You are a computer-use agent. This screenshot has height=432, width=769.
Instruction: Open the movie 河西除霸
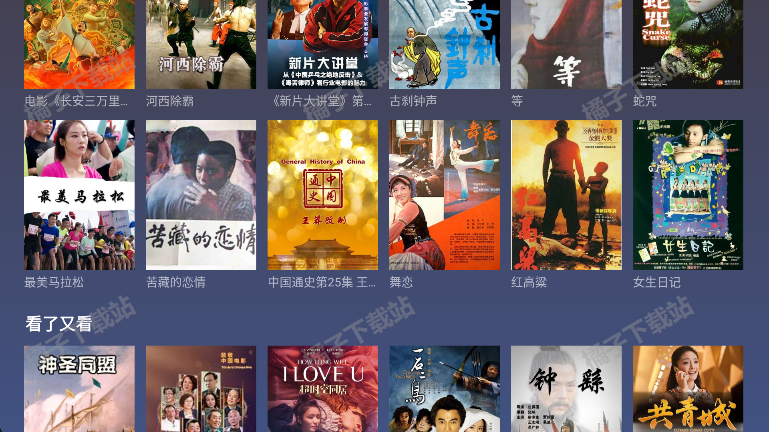coord(200,45)
